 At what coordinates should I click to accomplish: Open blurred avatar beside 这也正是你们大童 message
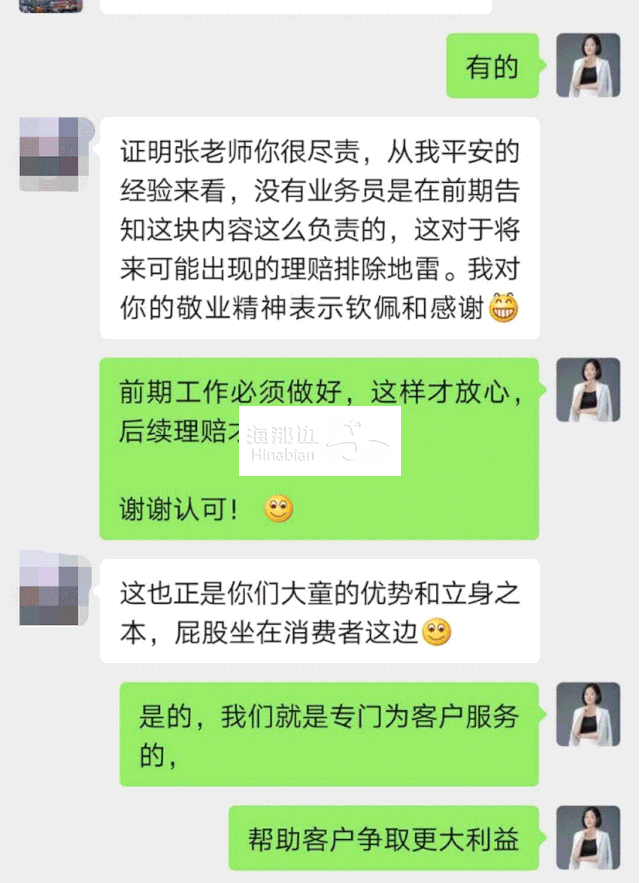(x=50, y=590)
